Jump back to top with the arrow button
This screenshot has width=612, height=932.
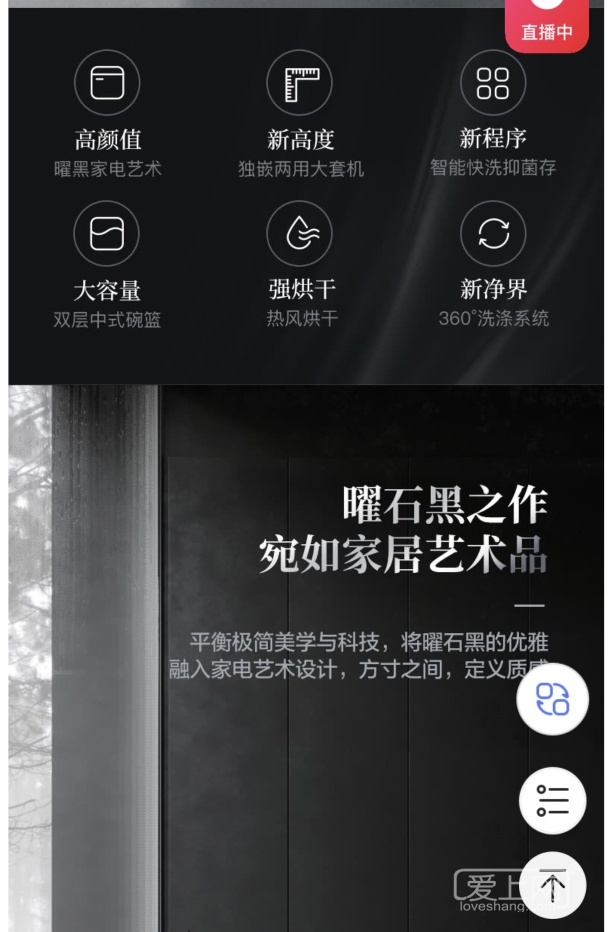tap(552, 885)
